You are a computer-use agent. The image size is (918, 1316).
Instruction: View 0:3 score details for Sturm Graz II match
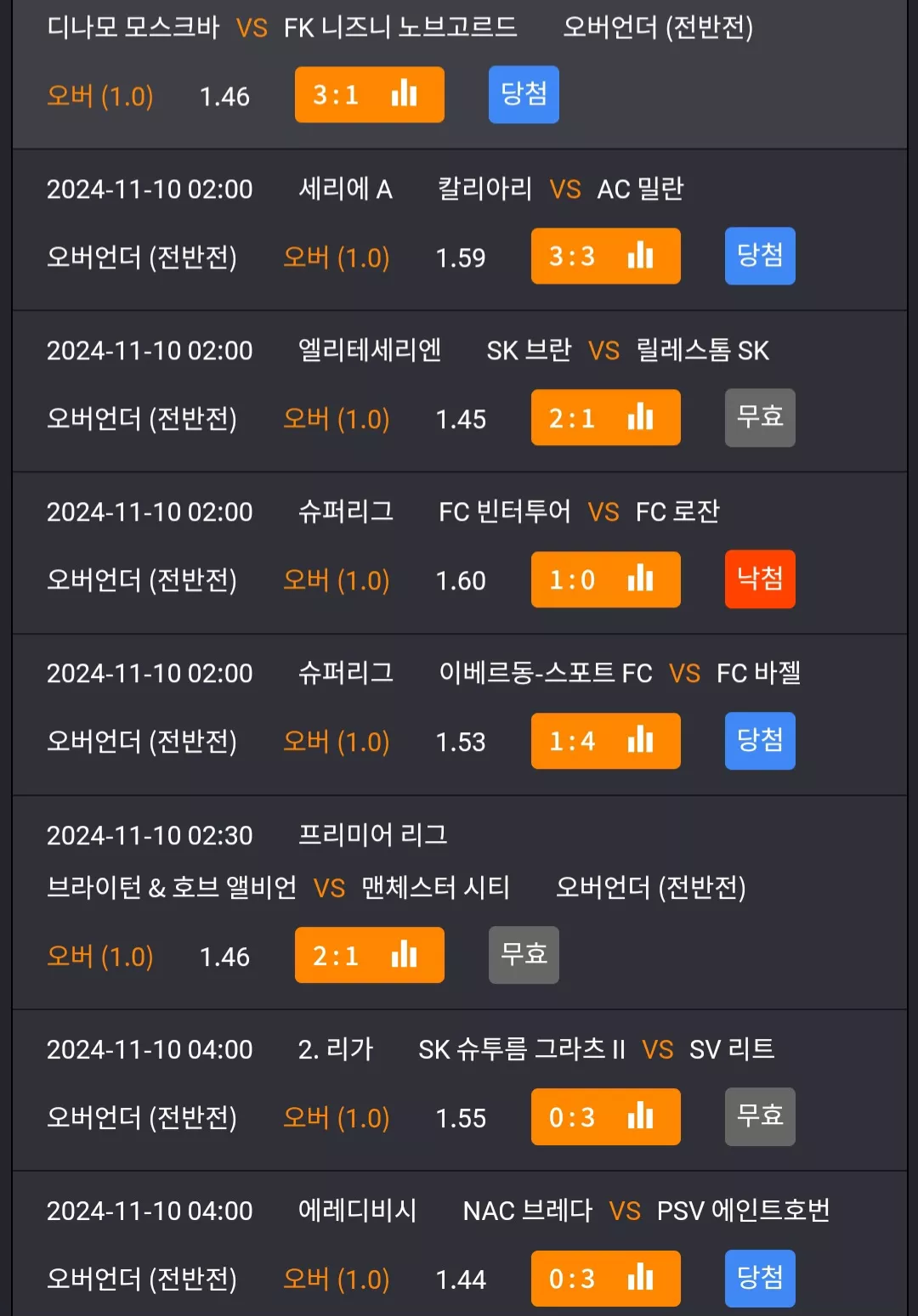(605, 1116)
